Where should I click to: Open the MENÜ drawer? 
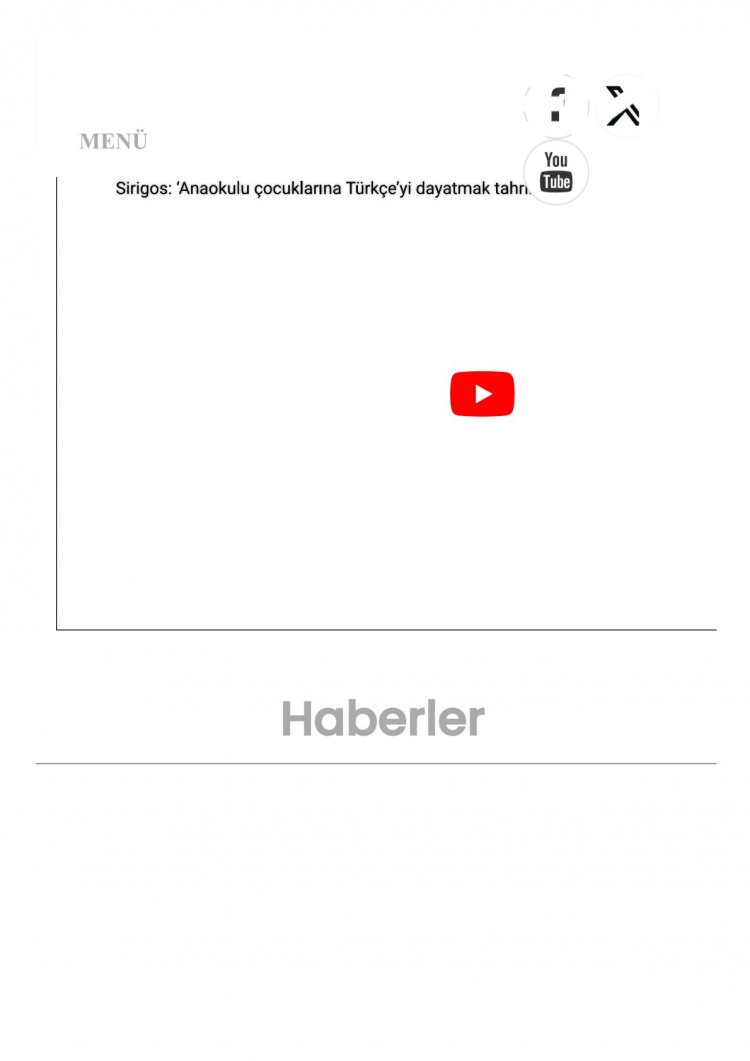tap(113, 142)
